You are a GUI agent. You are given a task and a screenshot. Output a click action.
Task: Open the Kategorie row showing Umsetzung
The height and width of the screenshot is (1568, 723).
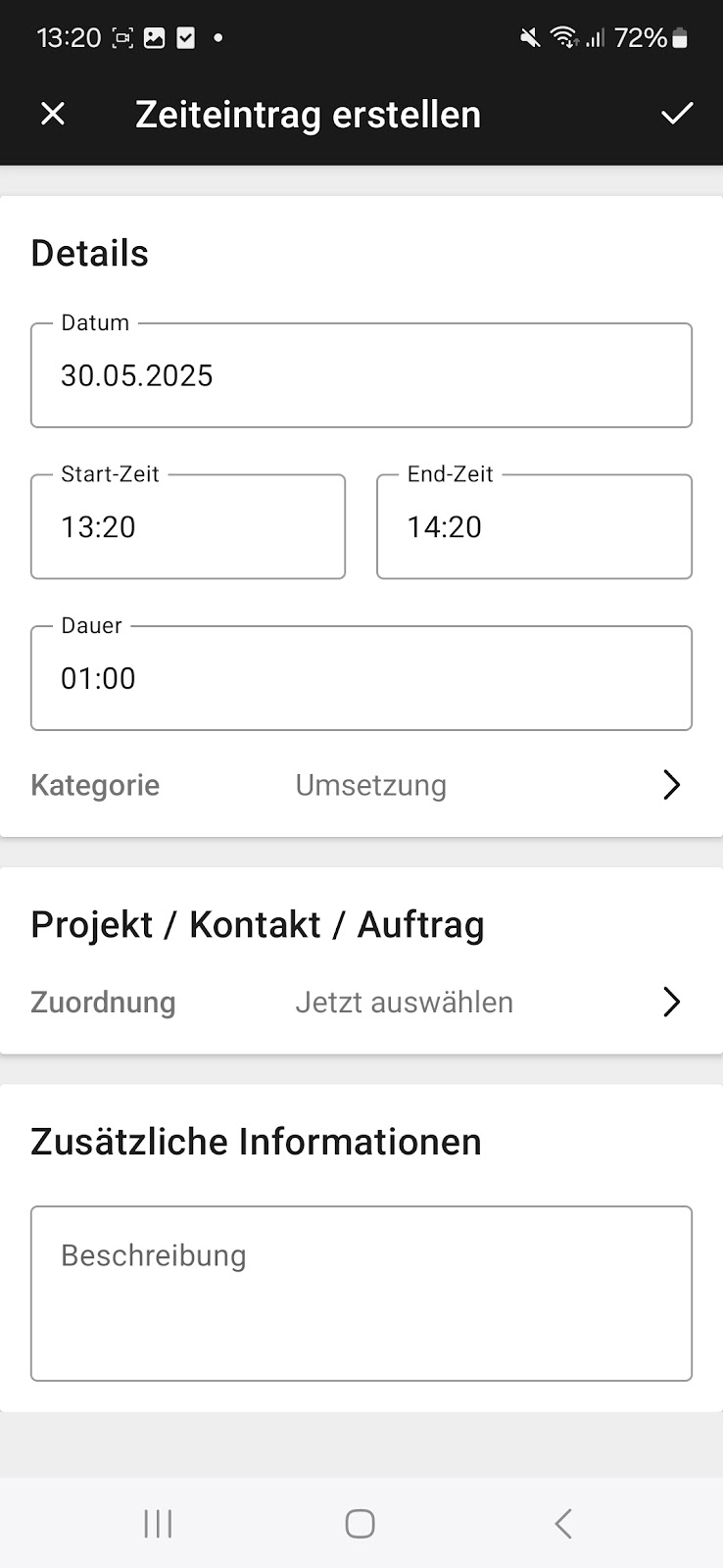coord(361,785)
